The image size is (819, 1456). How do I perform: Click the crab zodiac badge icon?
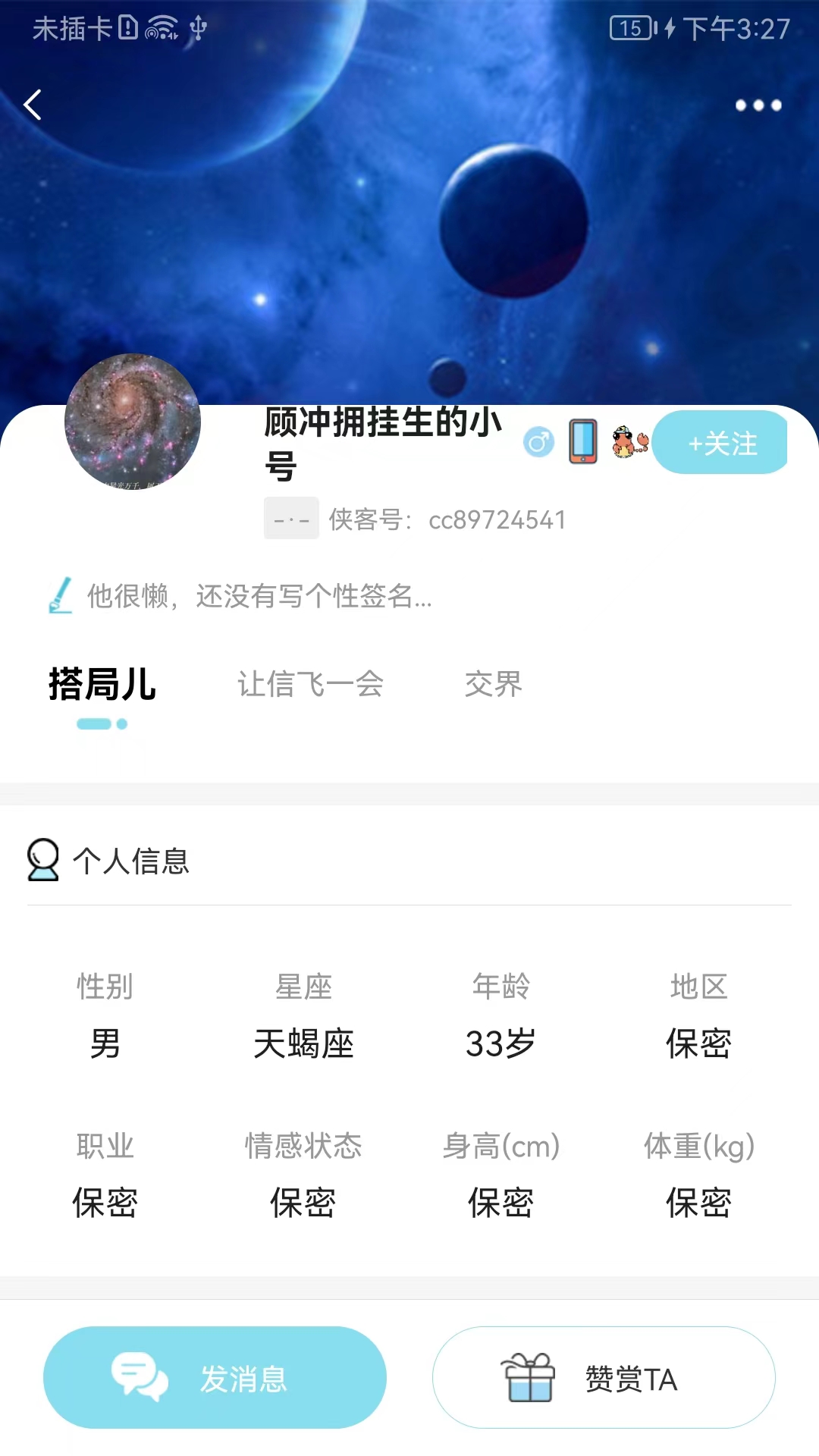tap(628, 443)
